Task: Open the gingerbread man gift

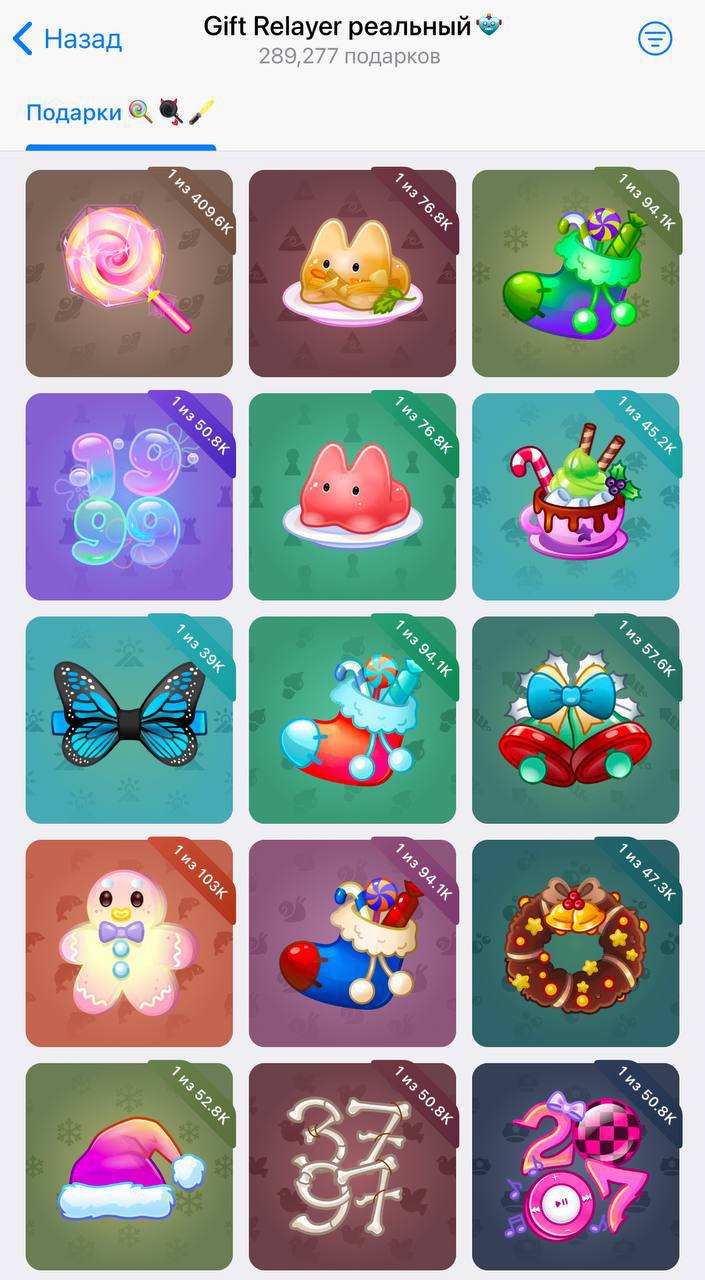Action: pyautogui.click(x=129, y=942)
